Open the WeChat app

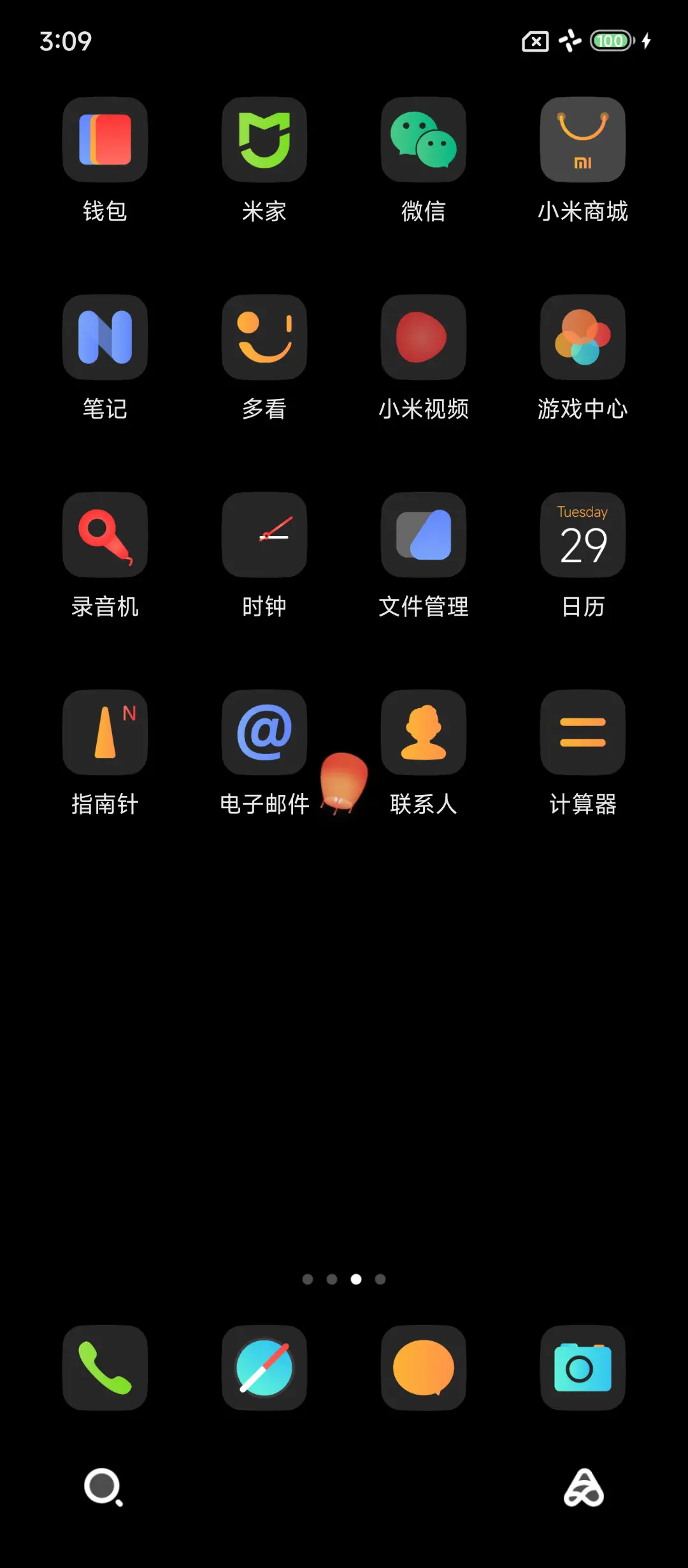pos(423,140)
